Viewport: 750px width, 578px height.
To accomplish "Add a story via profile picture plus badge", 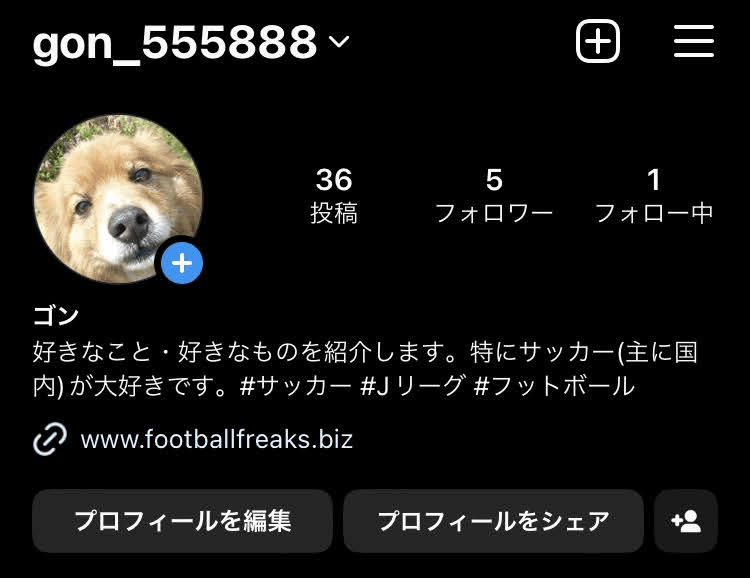I will (182, 264).
